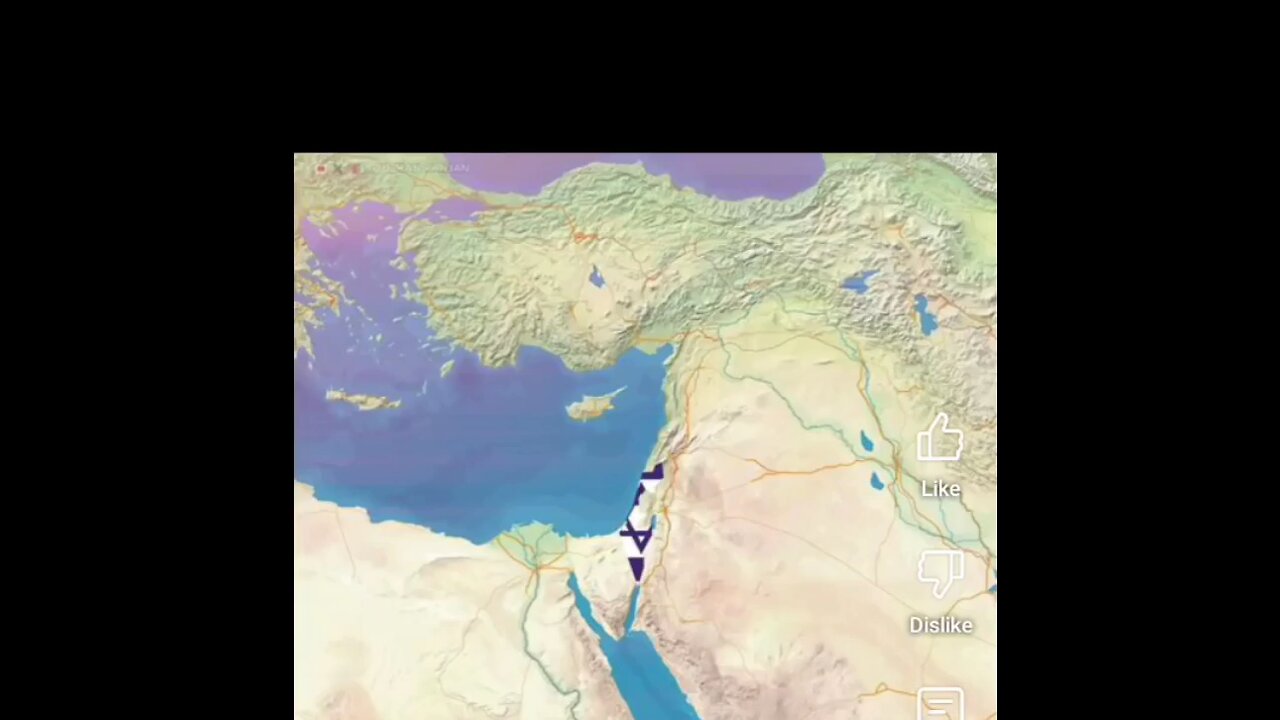
Task: Open the comments icon below Dislike
Action: coord(940,704)
